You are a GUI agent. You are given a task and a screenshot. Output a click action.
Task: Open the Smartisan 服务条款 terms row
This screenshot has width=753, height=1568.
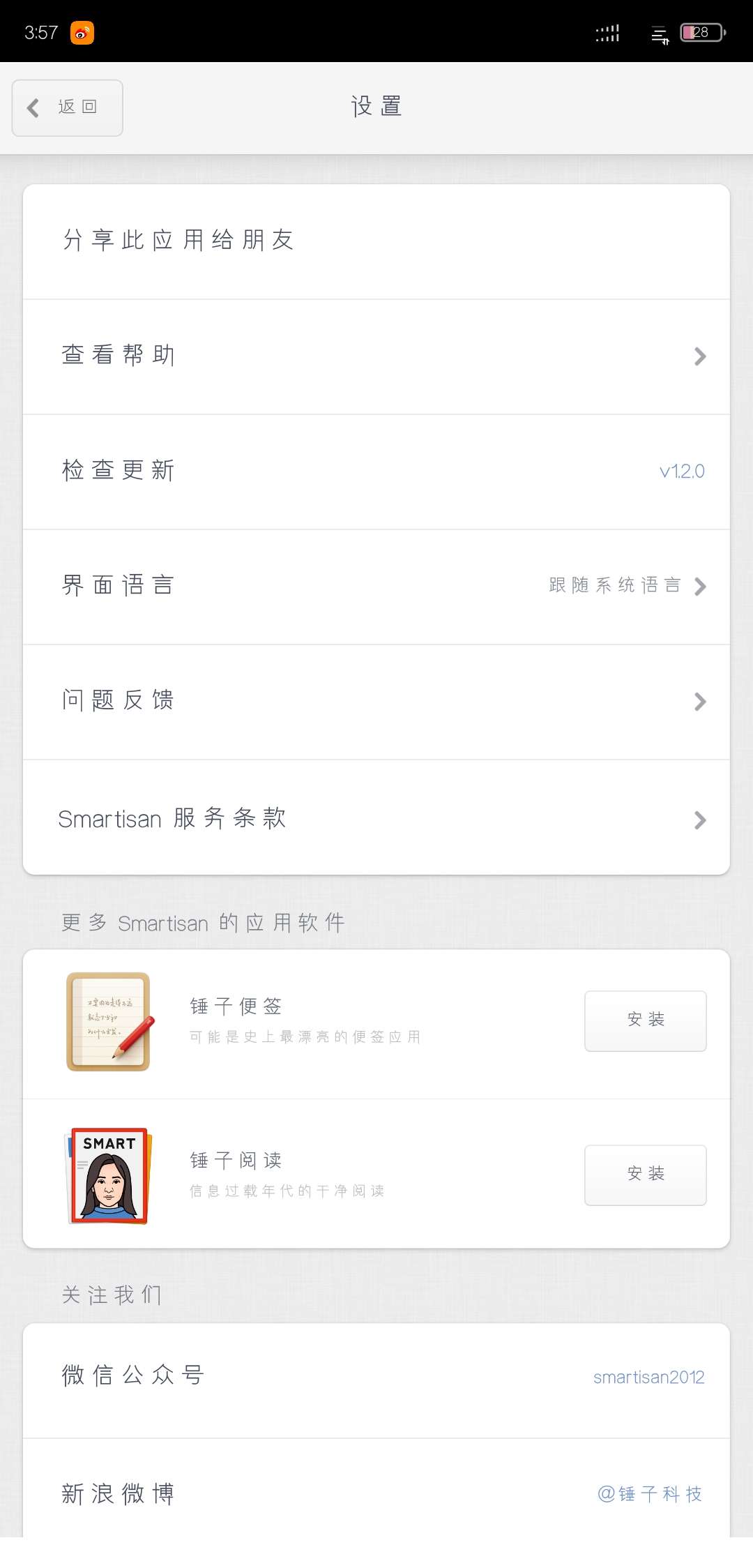coord(376,818)
